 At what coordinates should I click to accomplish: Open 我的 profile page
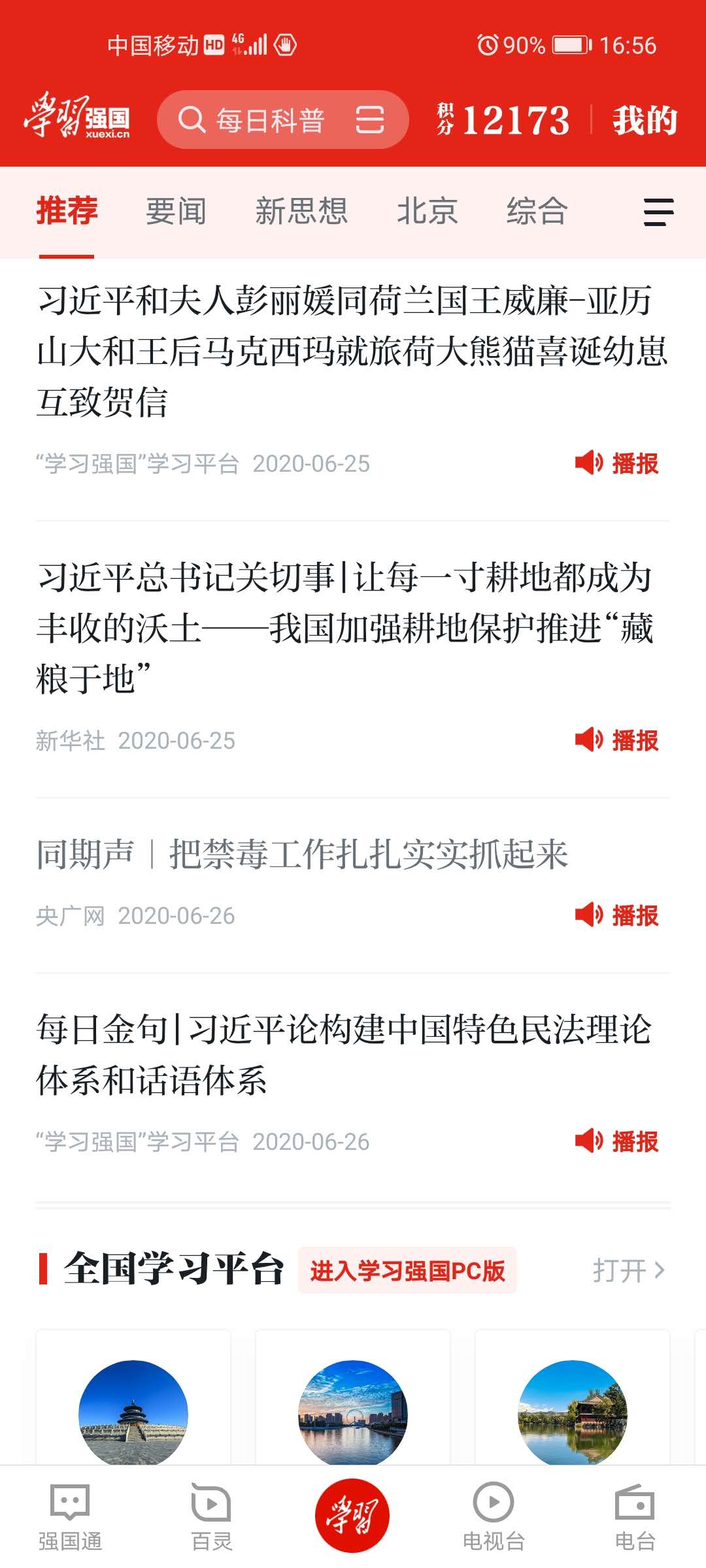coord(645,120)
